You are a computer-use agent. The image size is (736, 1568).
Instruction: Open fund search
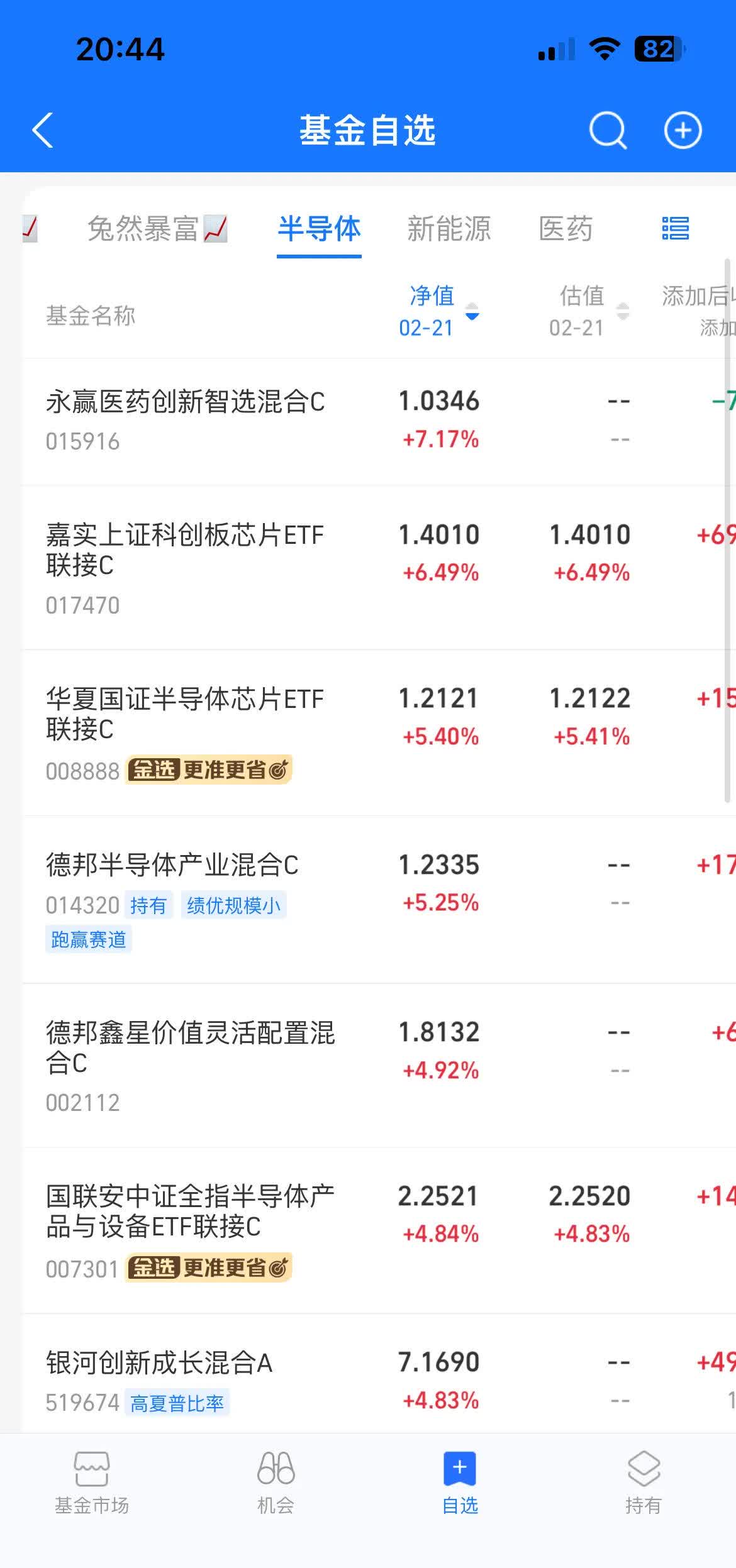tap(608, 130)
